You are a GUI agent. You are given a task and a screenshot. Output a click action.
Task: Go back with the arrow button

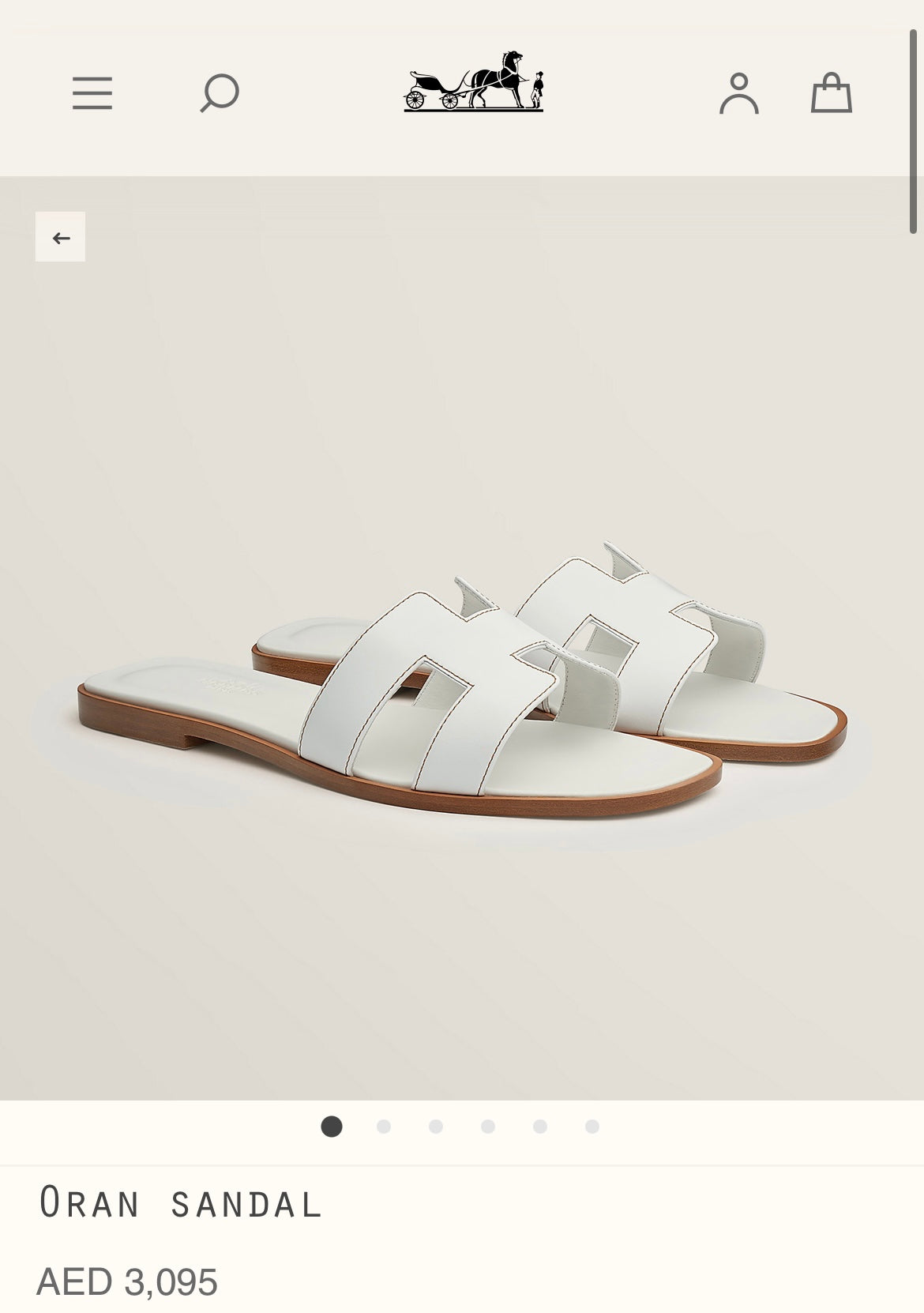pos(61,237)
